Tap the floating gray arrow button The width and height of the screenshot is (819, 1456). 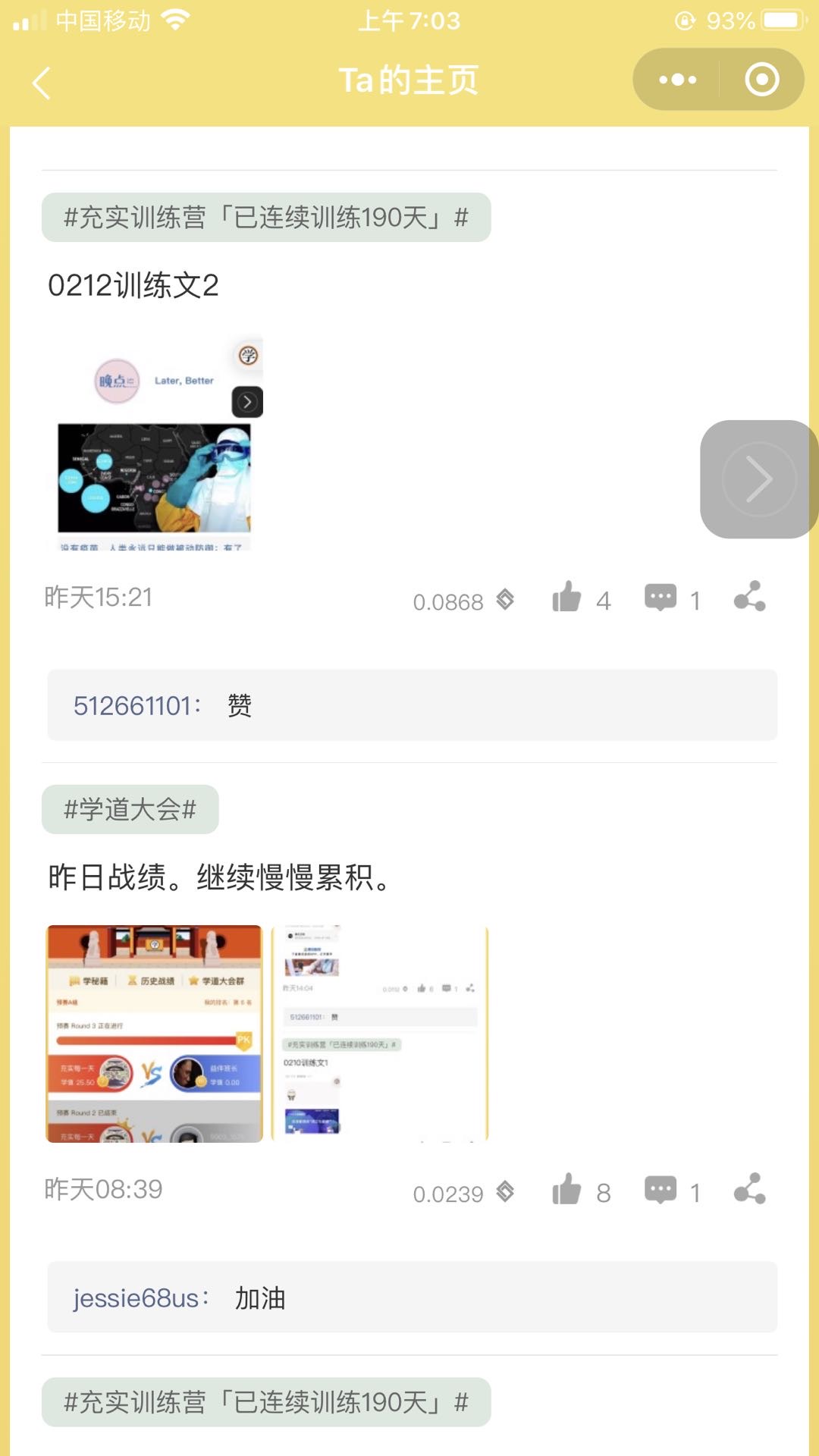pos(758,479)
